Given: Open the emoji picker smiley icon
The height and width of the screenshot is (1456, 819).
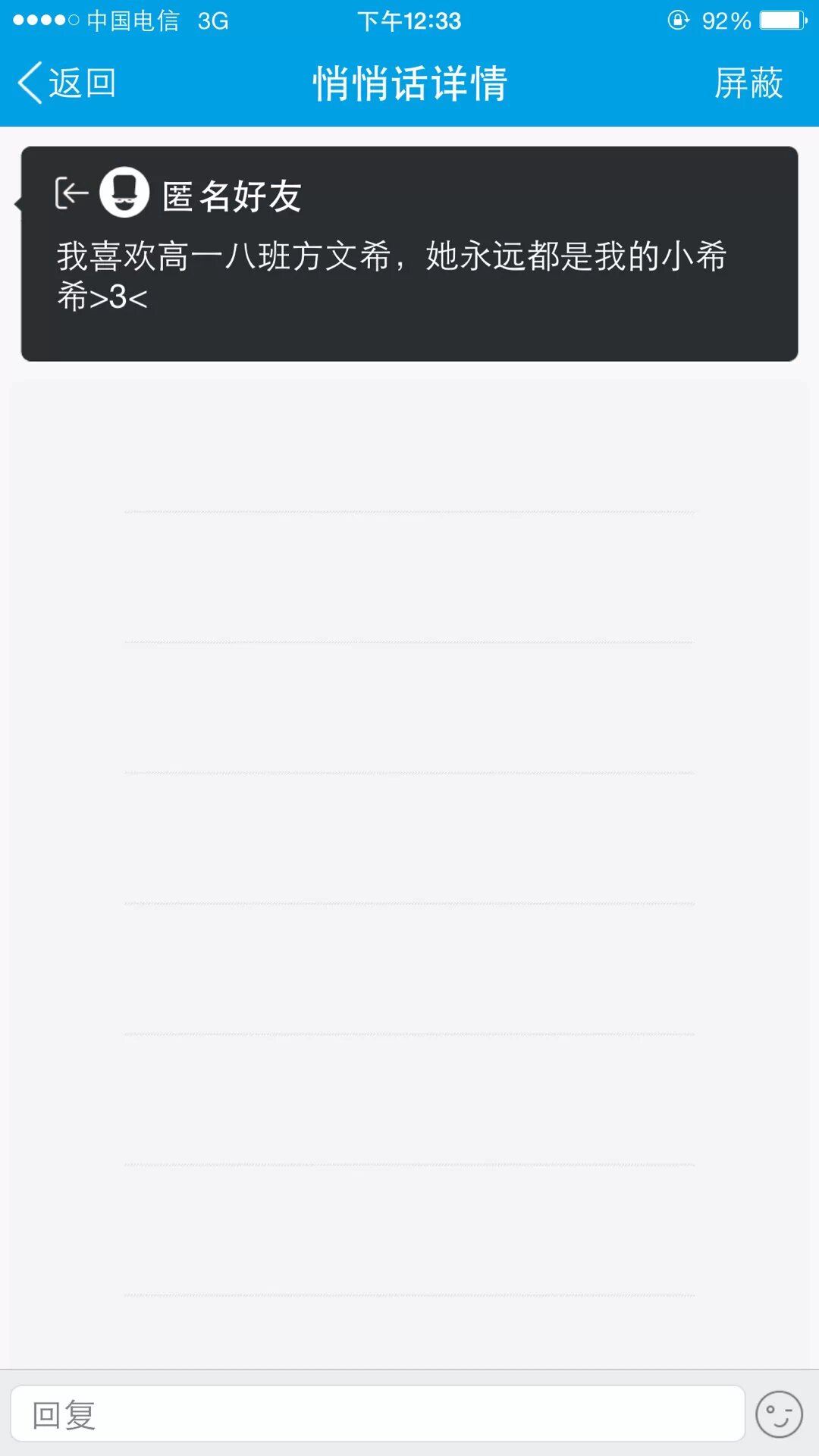Looking at the screenshot, I should tap(779, 1414).
